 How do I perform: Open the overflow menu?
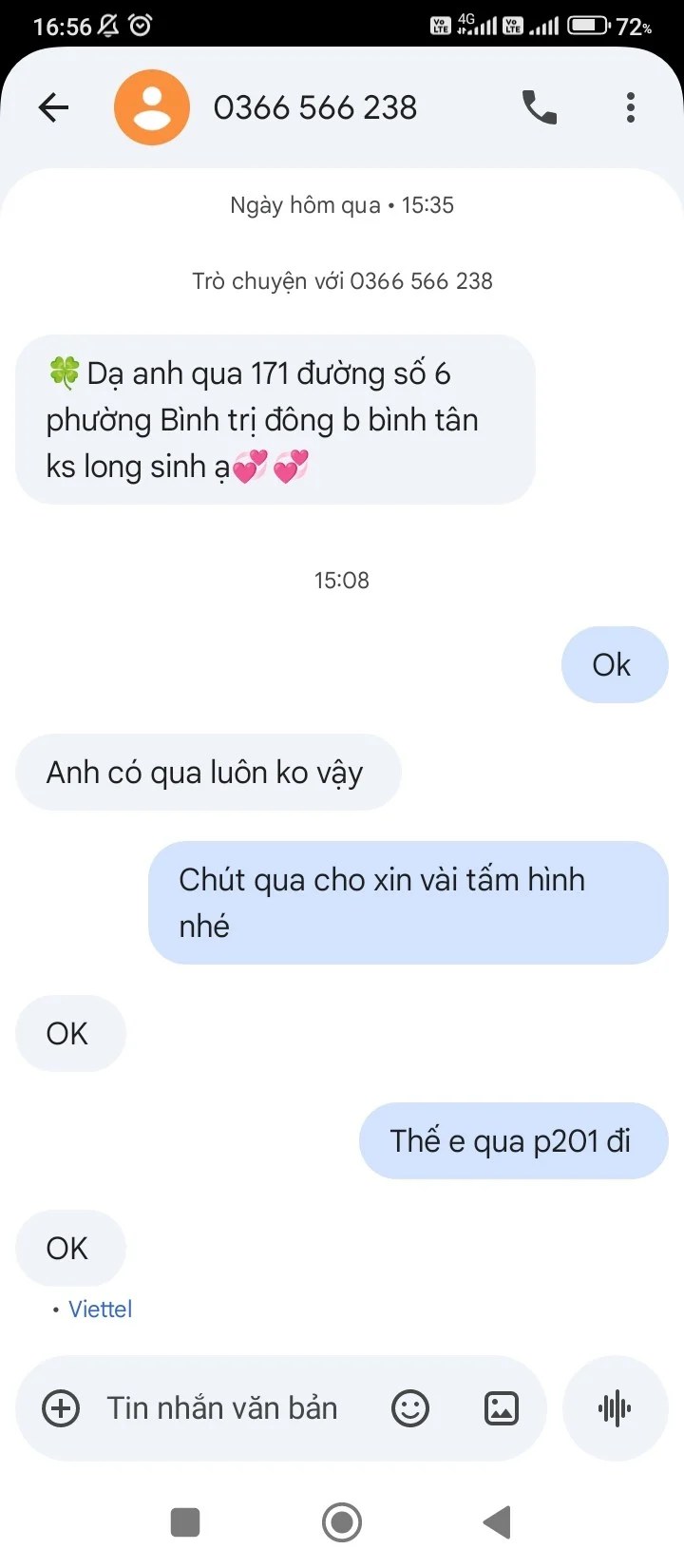630,107
